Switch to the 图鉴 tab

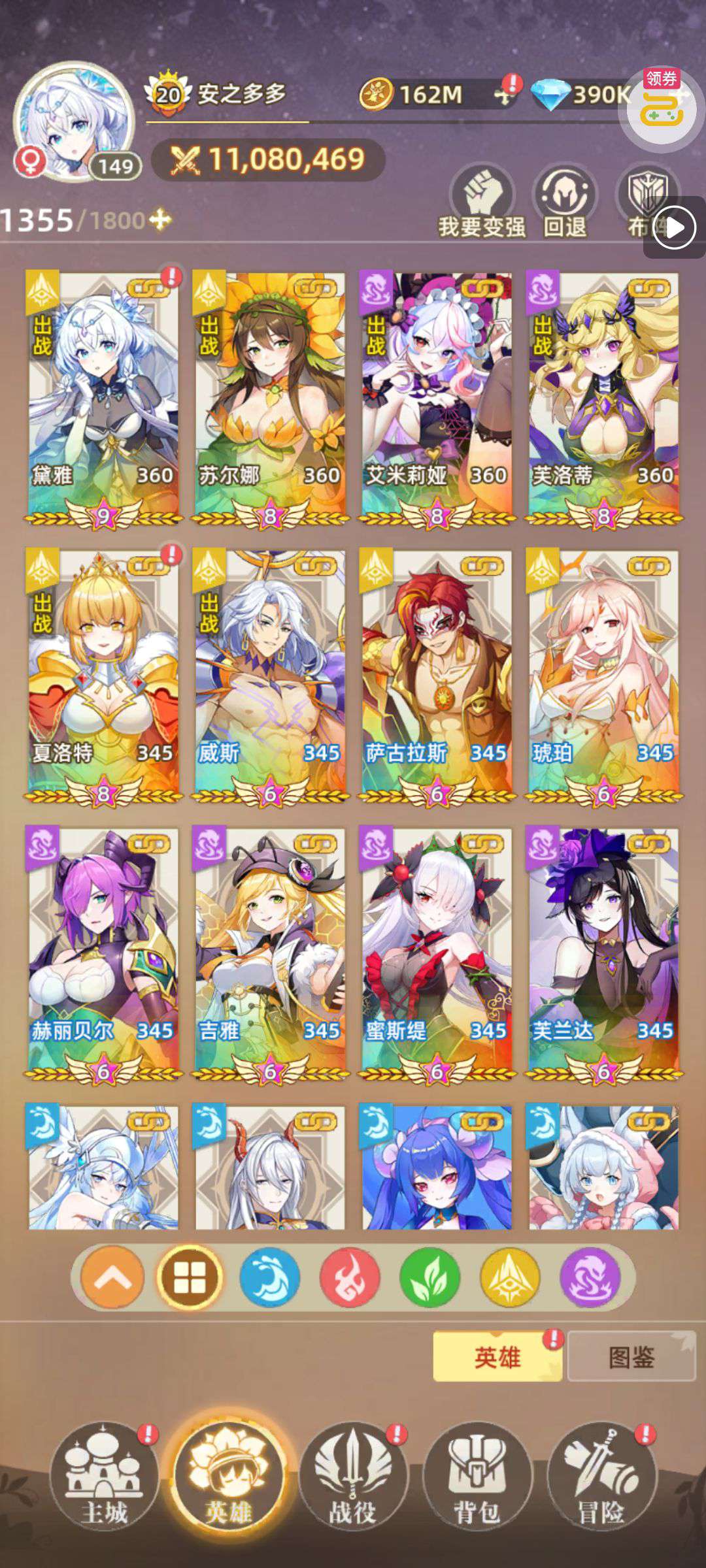[631, 1358]
